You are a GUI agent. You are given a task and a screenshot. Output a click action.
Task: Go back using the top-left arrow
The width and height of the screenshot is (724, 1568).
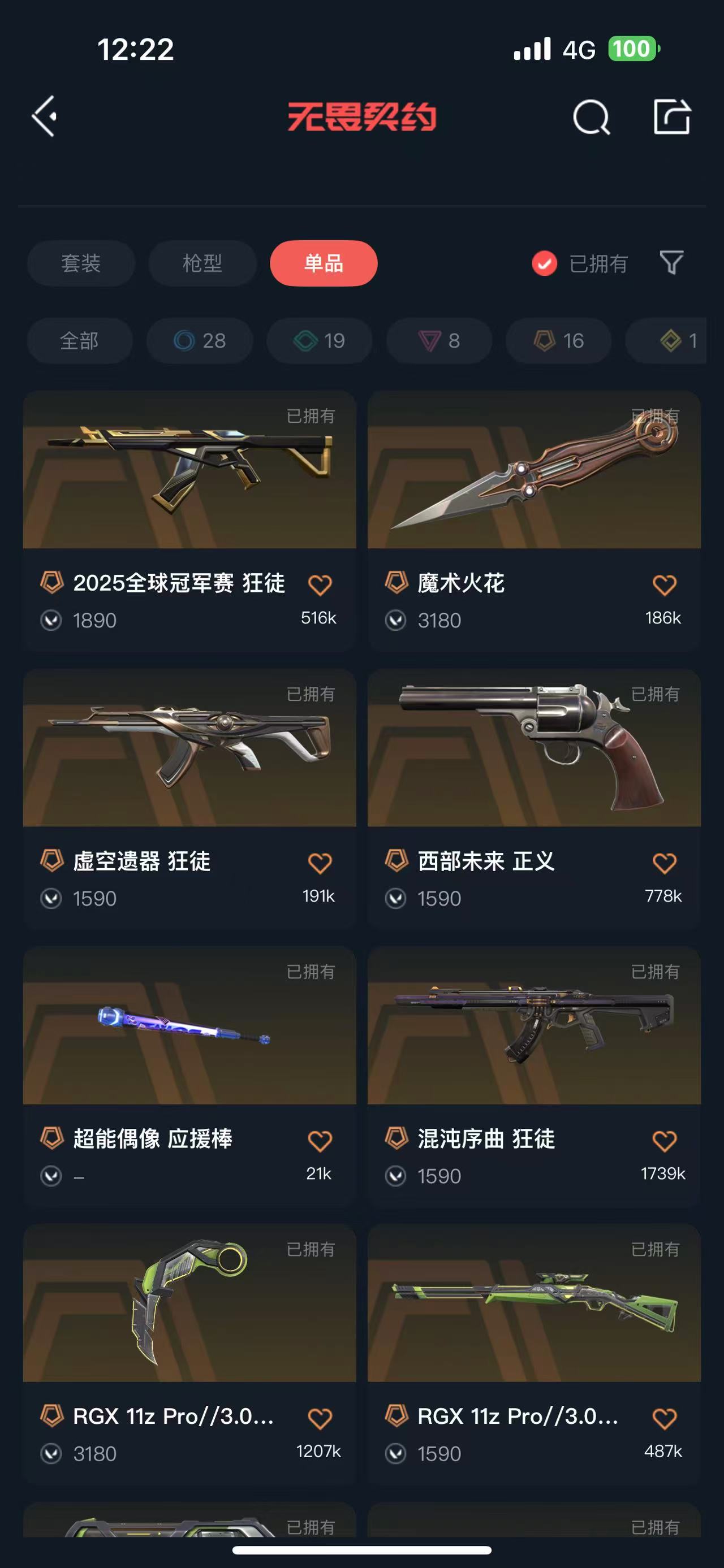click(45, 116)
